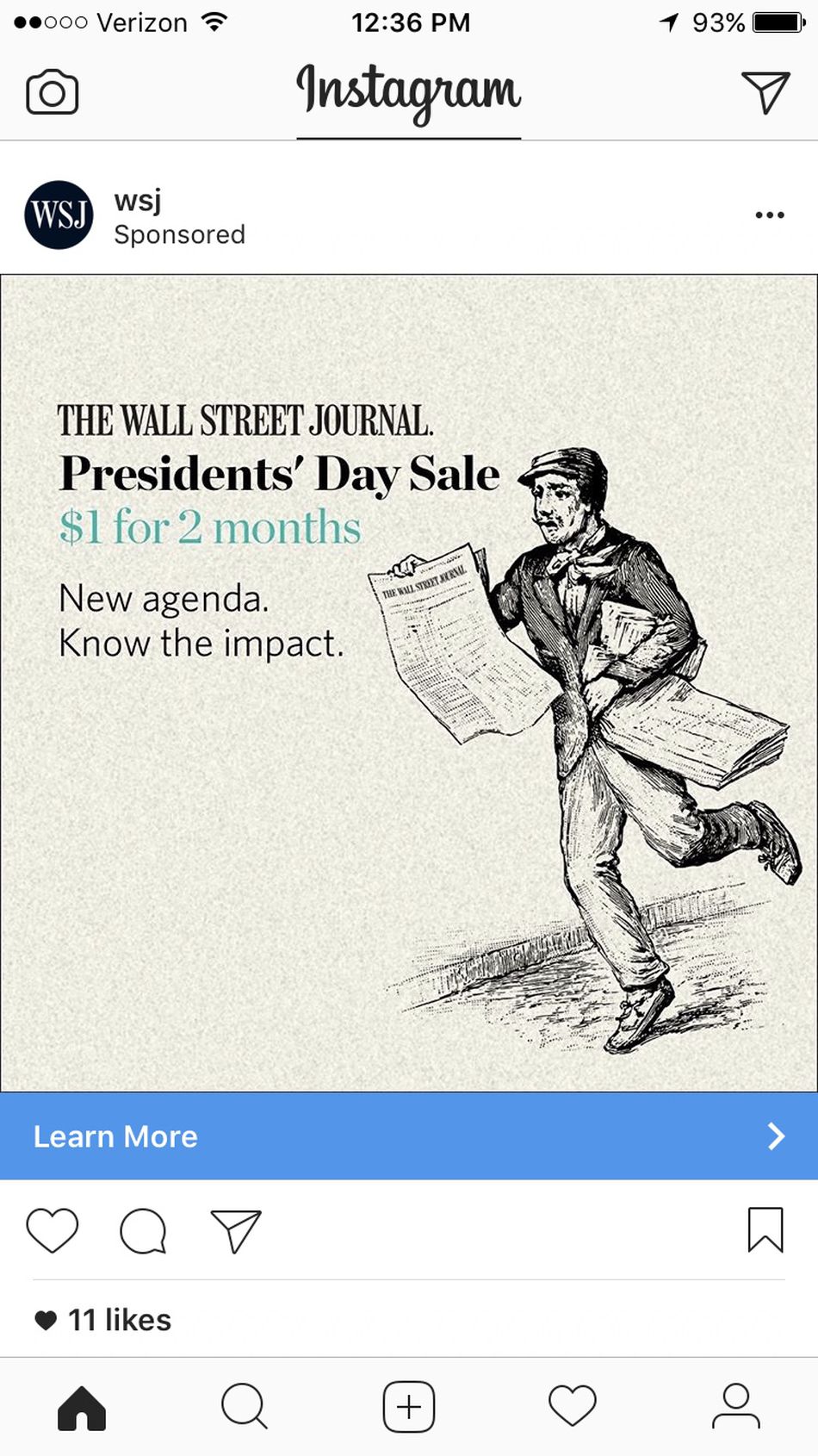Screen dimensions: 818x1456
Task: Open the three-dot menu on wsj post
Action: tap(769, 215)
